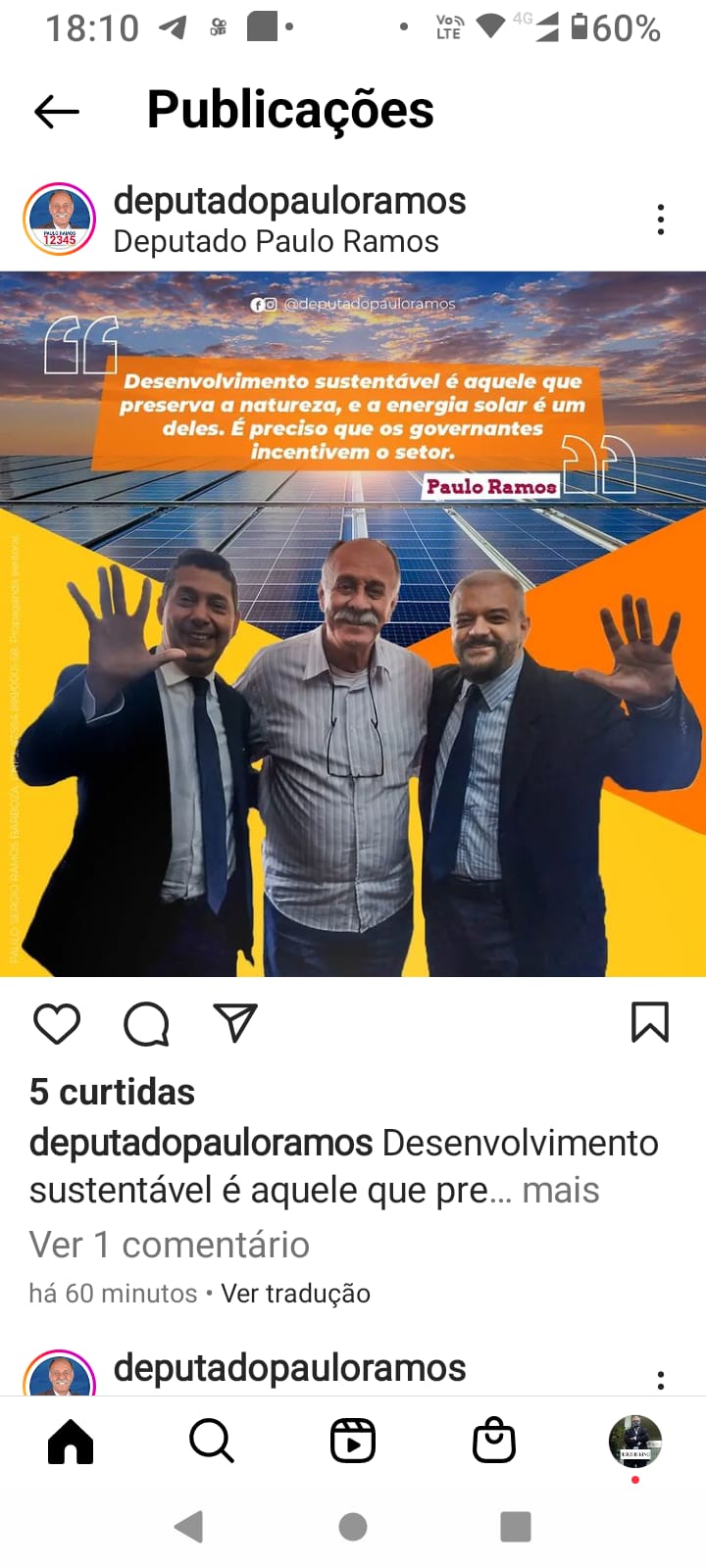Tap the system back button
The image size is (706, 1568).
point(188,1526)
